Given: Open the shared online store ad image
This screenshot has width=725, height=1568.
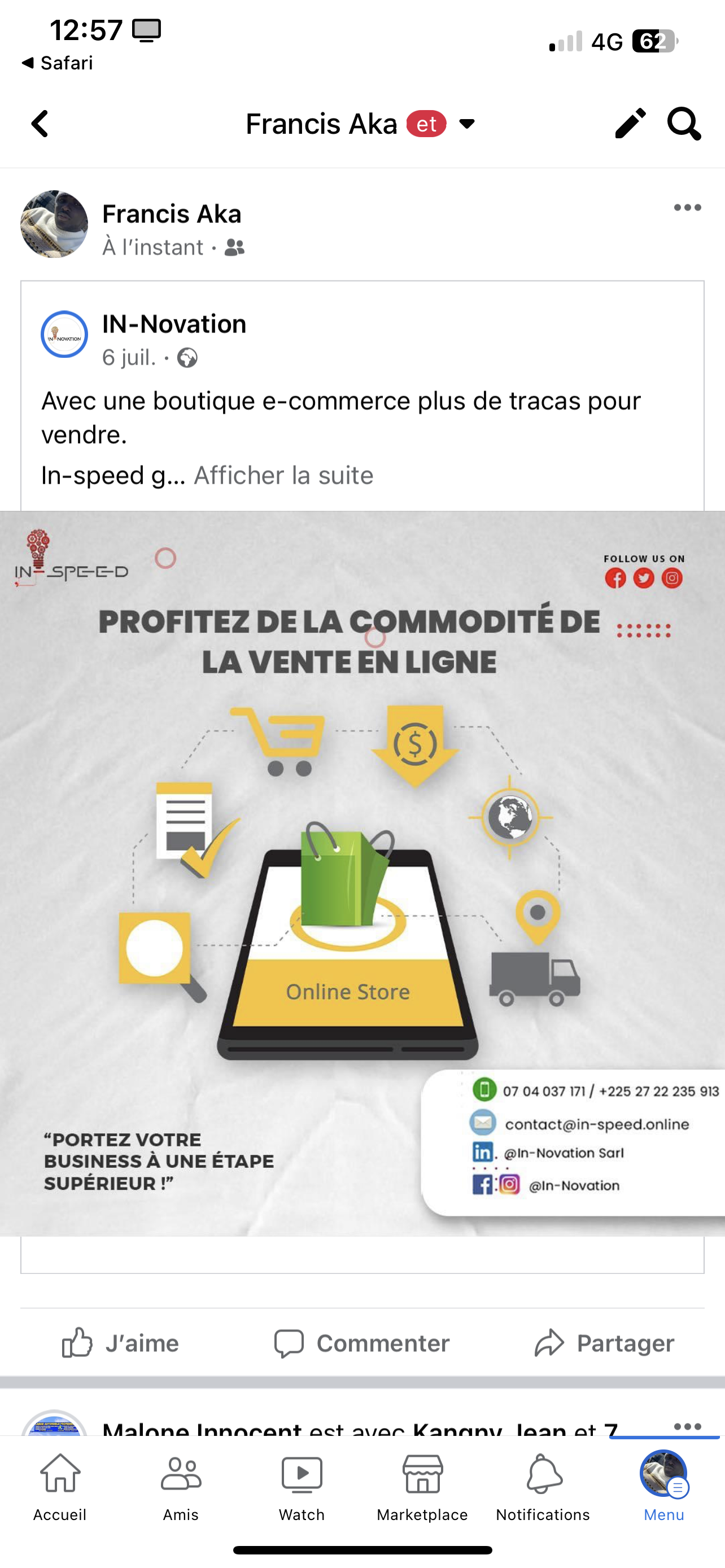Looking at the screenshot, I should pos(362,874).
